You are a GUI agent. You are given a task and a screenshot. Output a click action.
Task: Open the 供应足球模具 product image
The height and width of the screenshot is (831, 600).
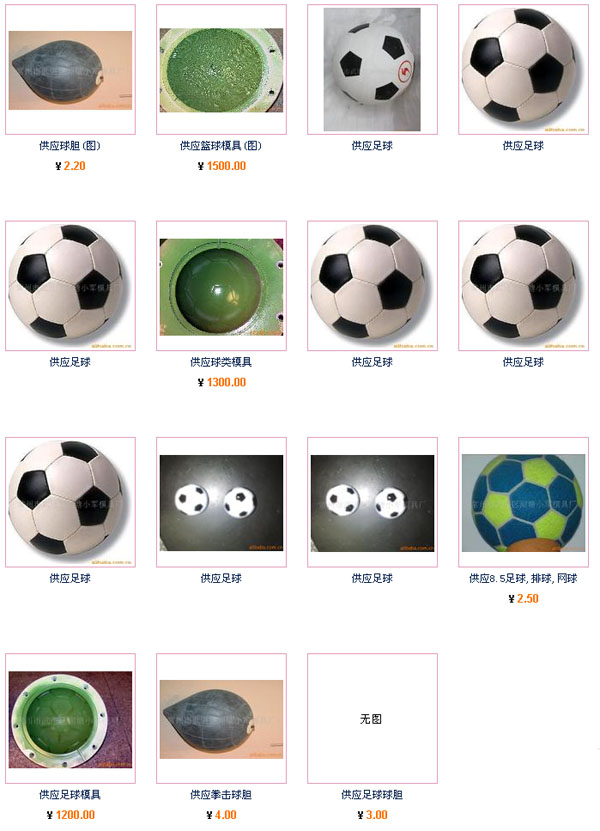(70, 719)
